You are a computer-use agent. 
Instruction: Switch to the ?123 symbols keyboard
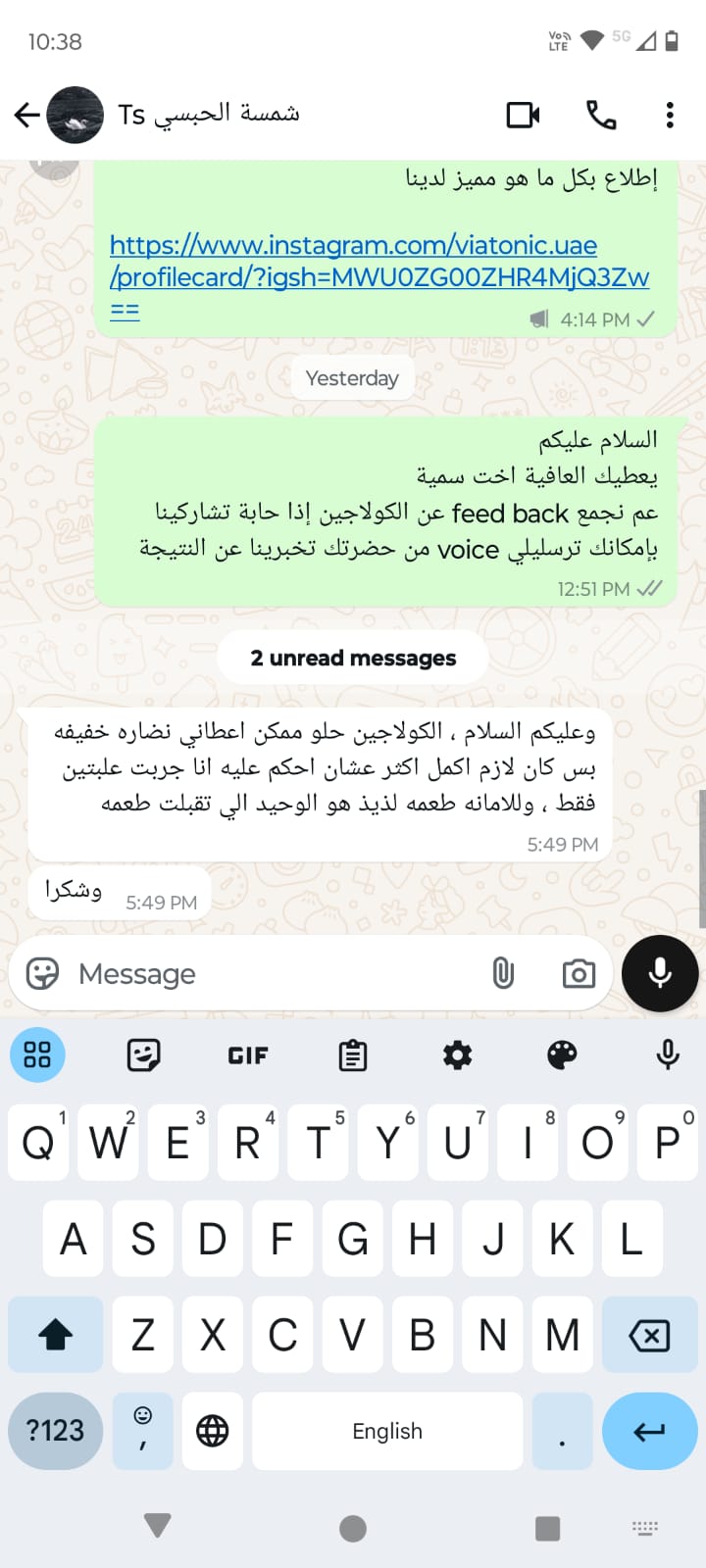point(55,1431)
